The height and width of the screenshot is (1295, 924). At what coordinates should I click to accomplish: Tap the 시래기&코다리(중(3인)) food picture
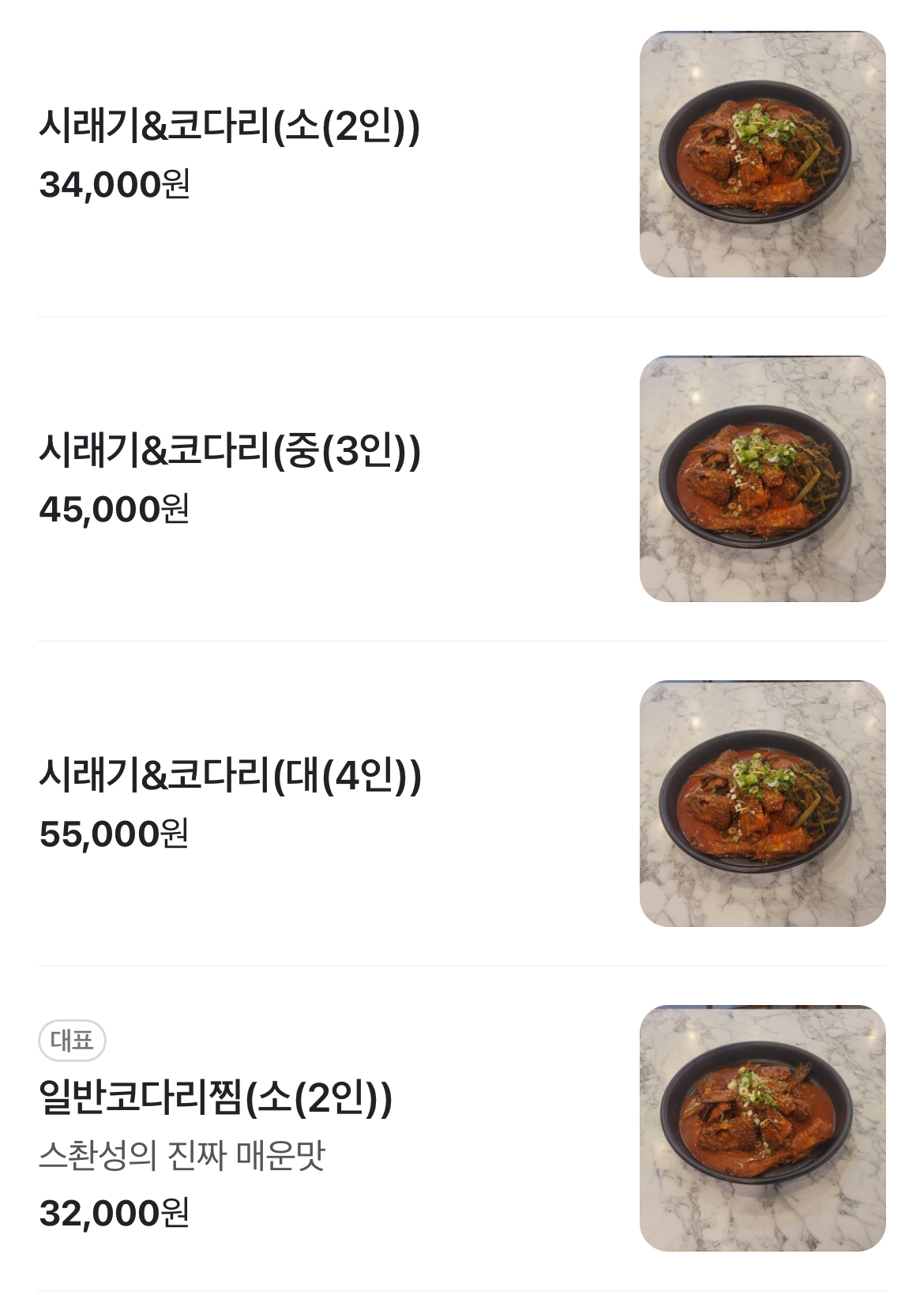click(x=762, y=479)
